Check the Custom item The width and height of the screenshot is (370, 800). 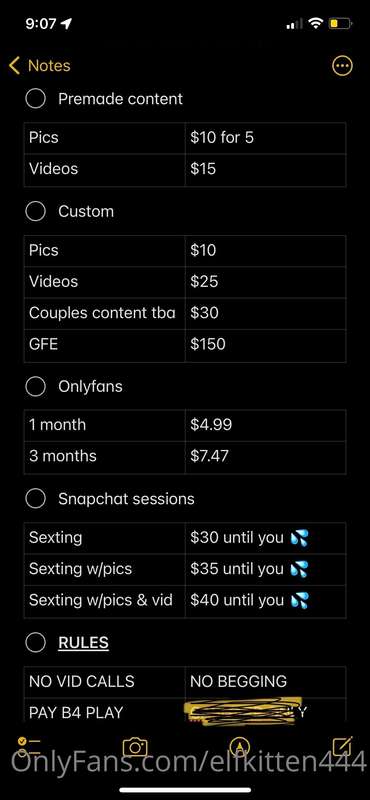tap(36, 211)
